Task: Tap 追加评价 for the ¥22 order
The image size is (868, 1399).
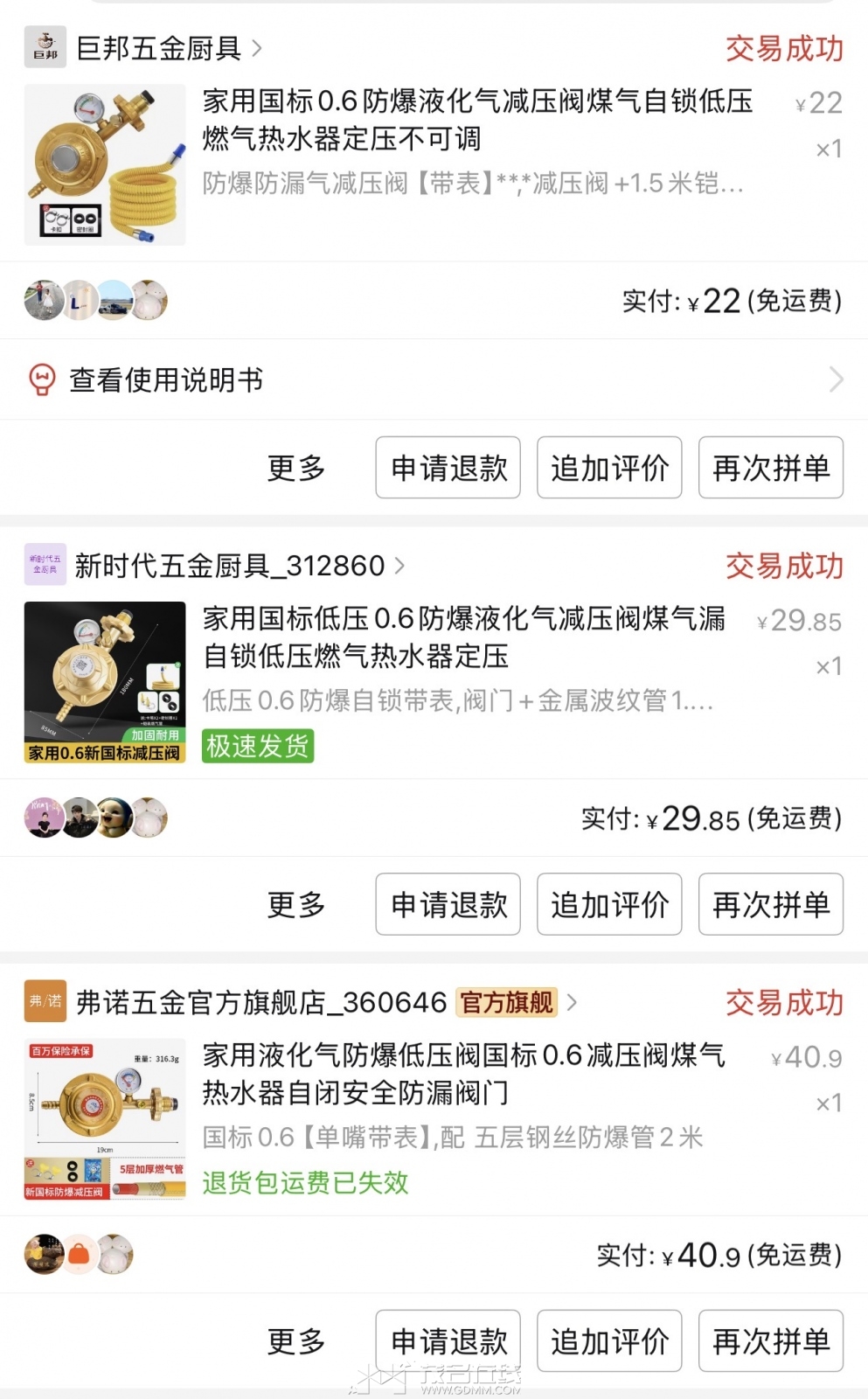Action: 609,468
